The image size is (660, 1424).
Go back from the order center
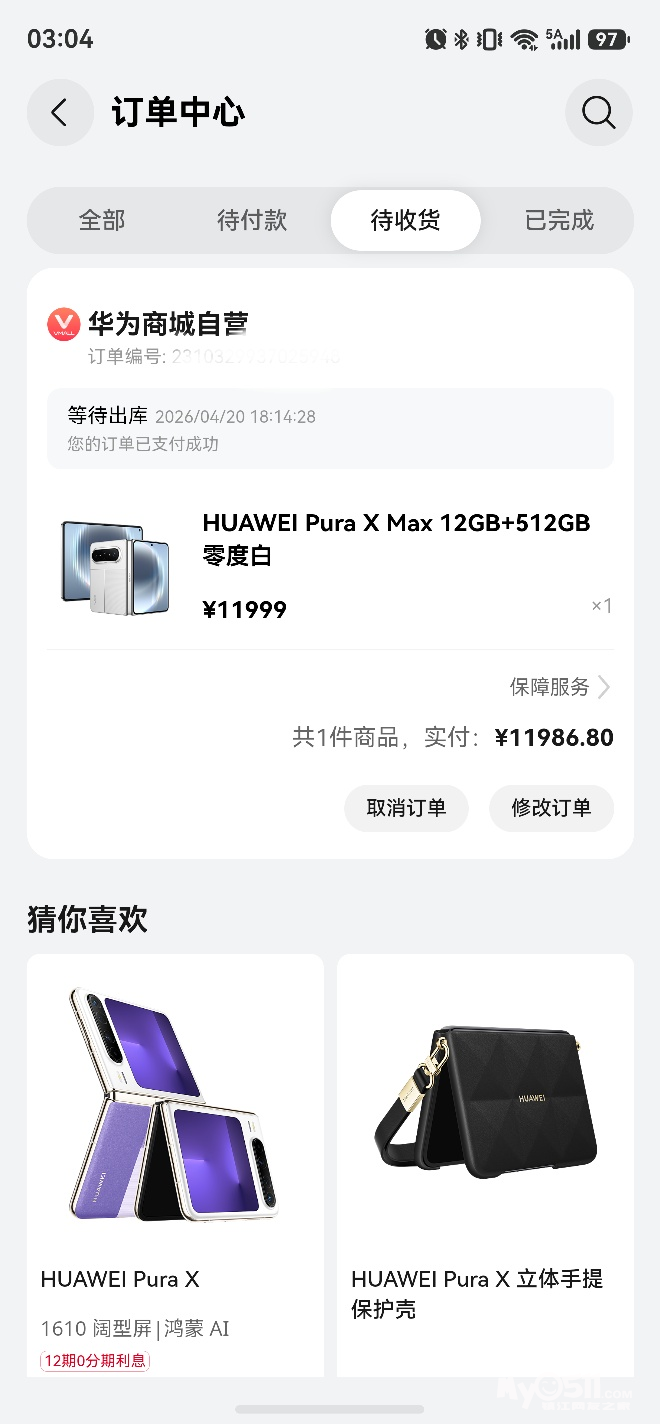[60, 112]
